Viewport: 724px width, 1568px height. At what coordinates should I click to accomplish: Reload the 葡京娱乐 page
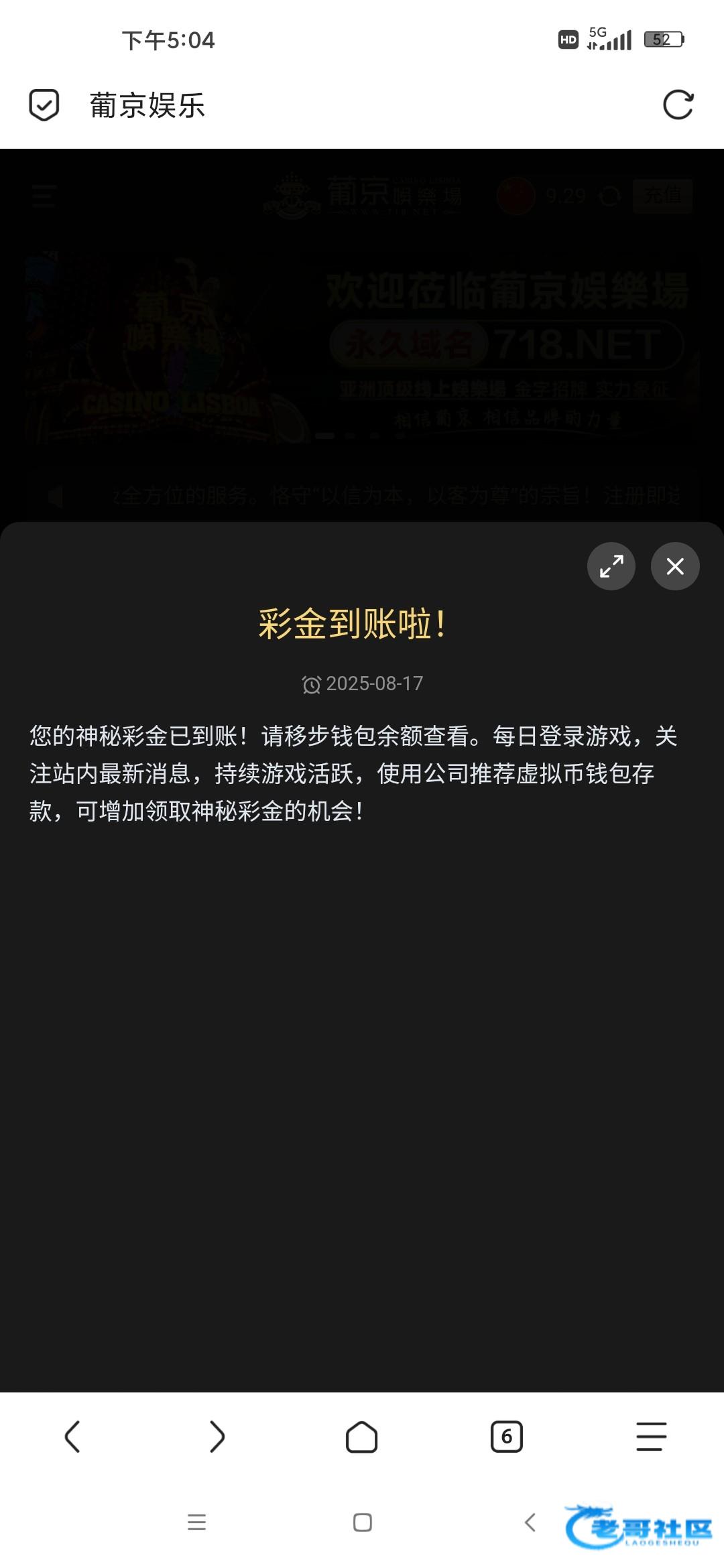tap(678, 105)
